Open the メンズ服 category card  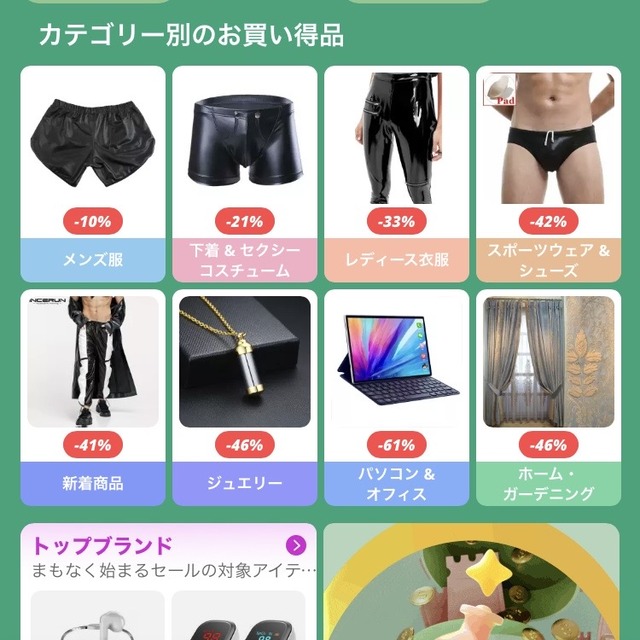[93, 174]
